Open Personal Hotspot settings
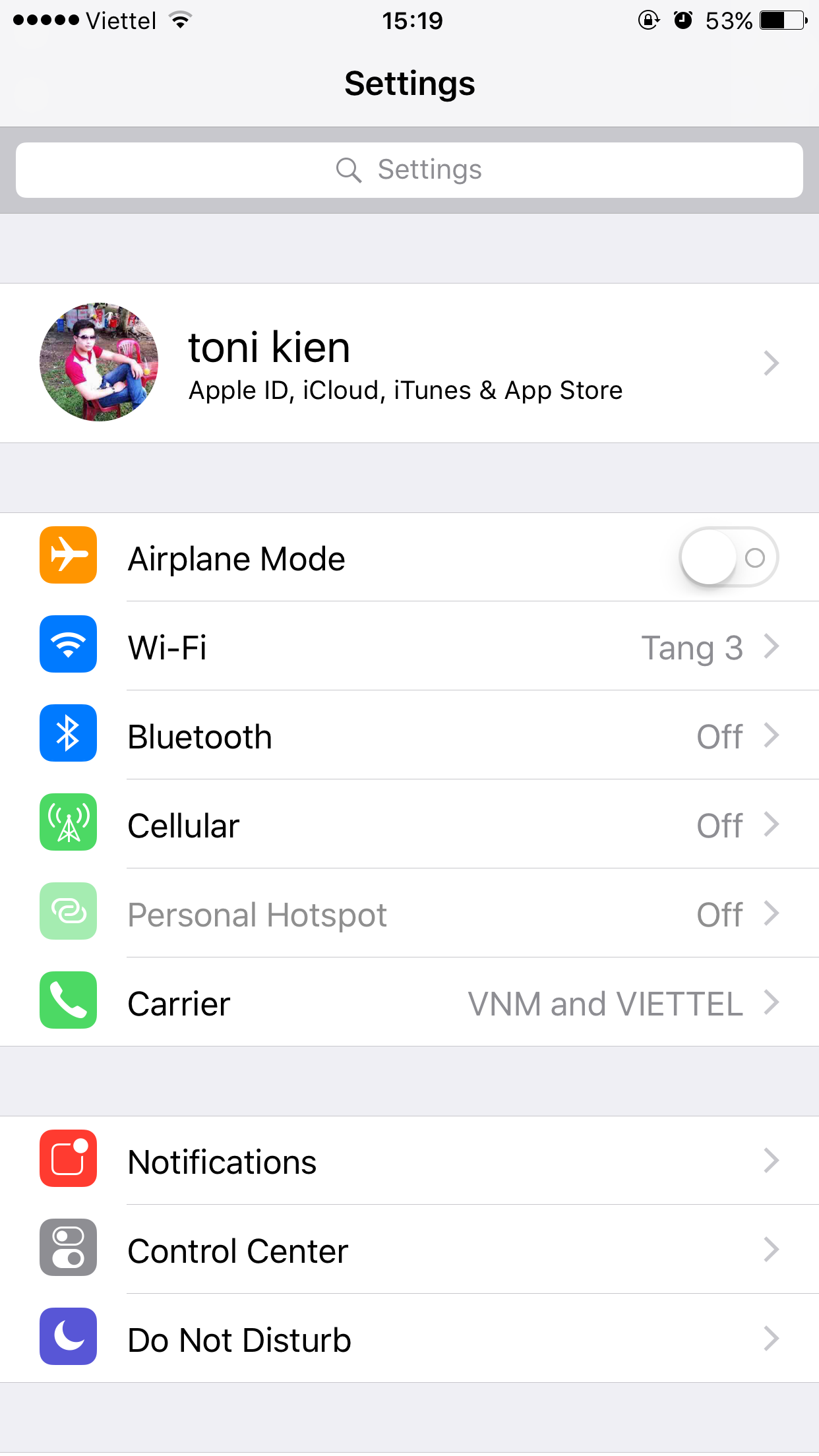Viewport: 819px width, 1456px height. click(409, 914)
